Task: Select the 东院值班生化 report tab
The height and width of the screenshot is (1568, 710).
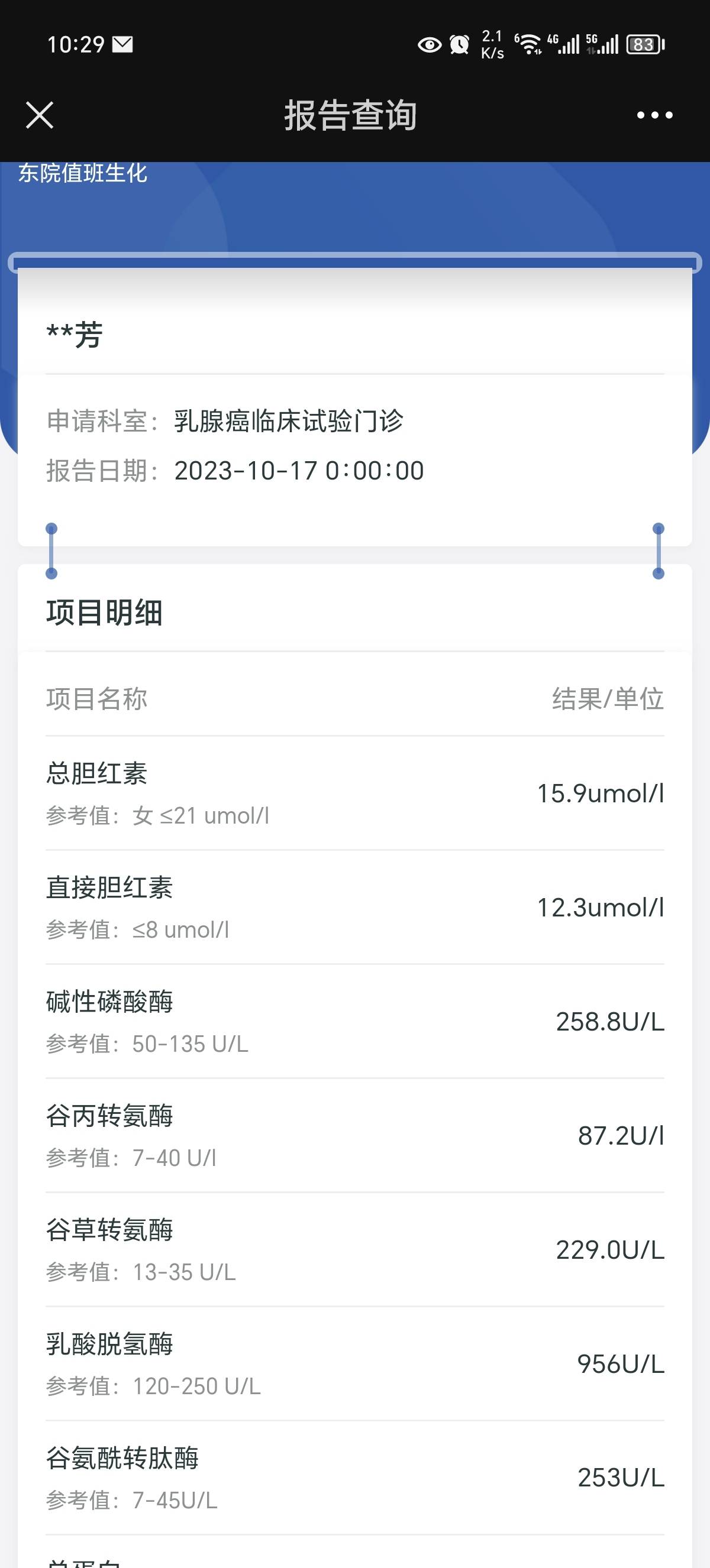Action: coord(81,174)
